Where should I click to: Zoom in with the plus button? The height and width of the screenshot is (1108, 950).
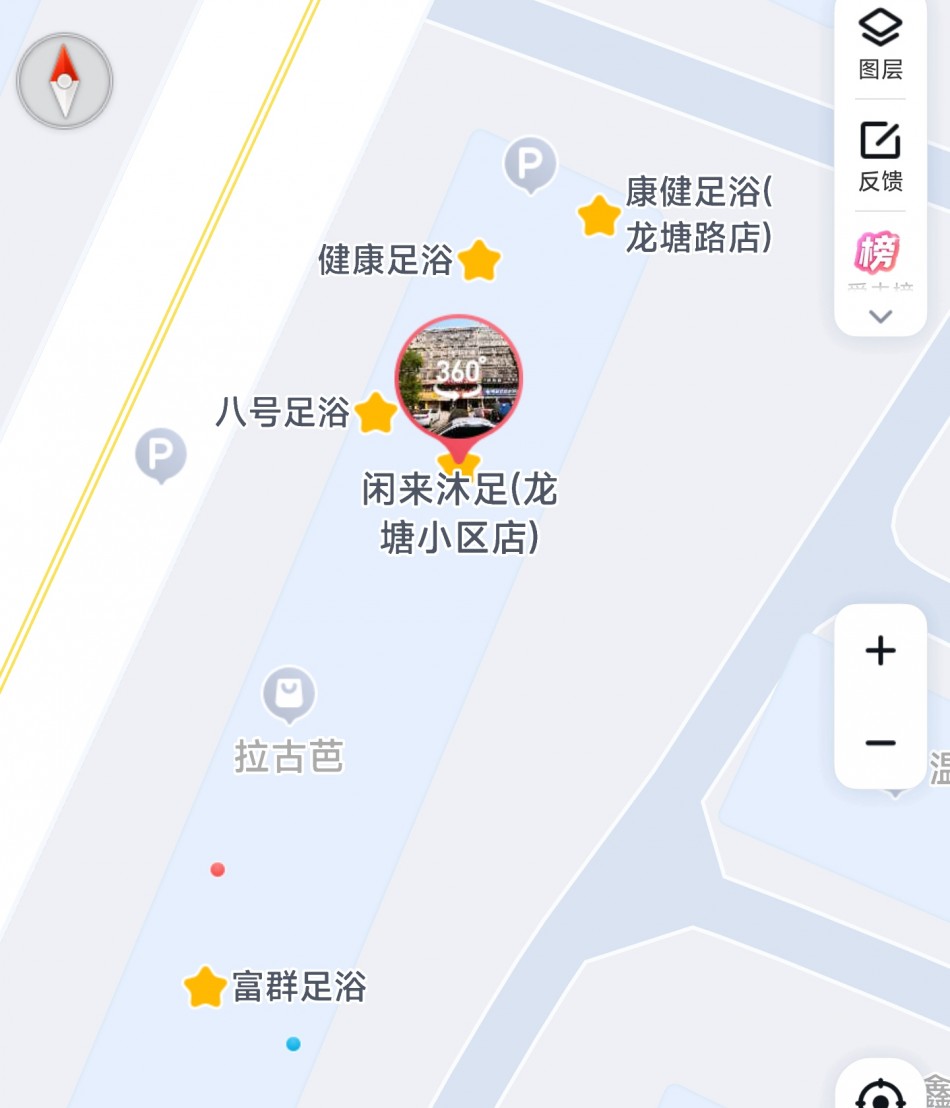click(880, 651)
